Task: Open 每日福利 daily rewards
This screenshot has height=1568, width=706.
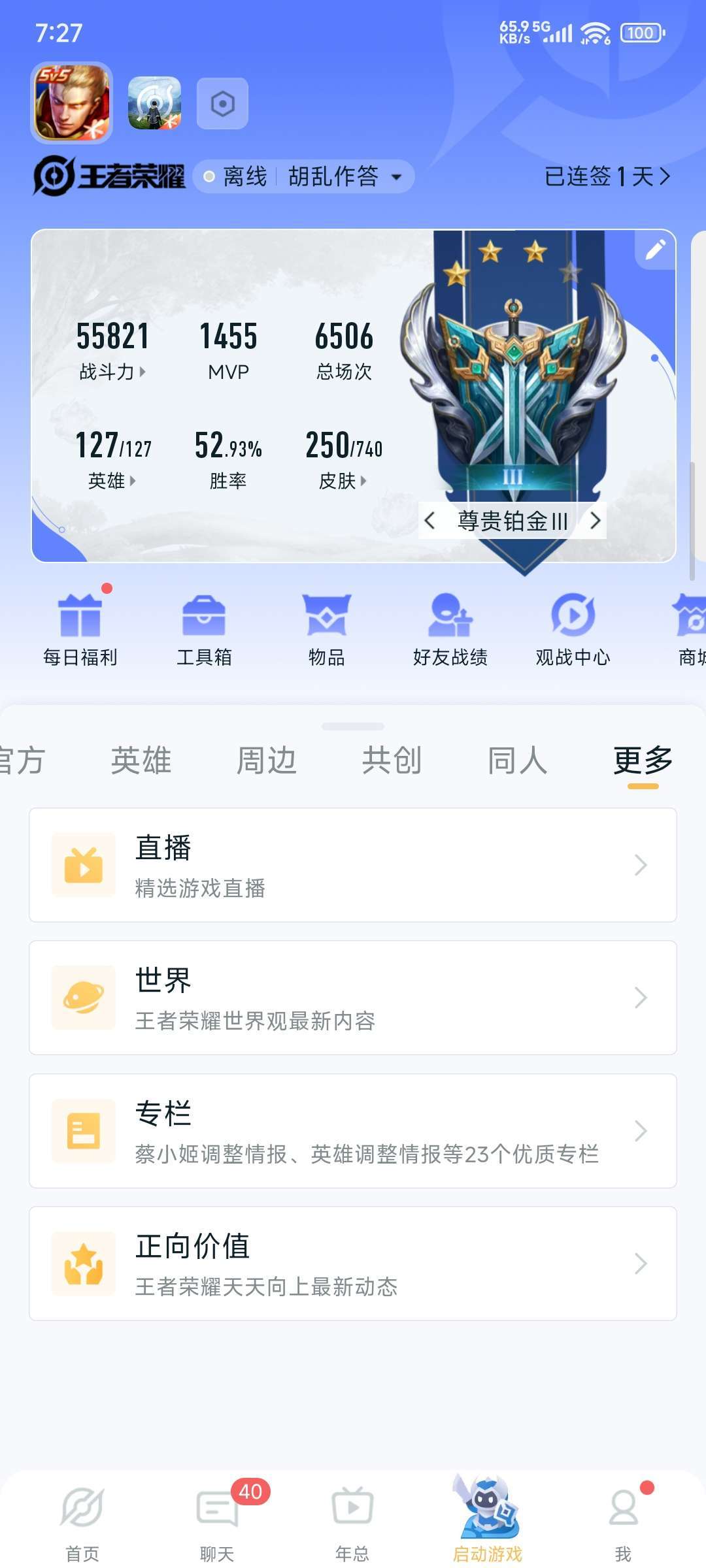Action: [80, 628]
